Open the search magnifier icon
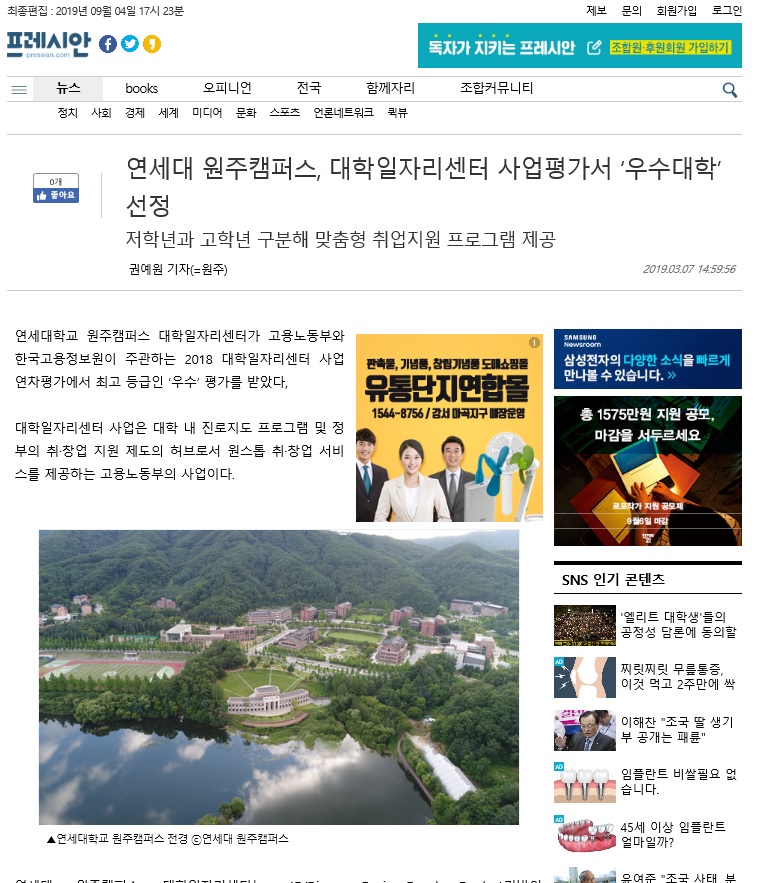The height and width of the screenshot is (883, 762). (730, 90)
